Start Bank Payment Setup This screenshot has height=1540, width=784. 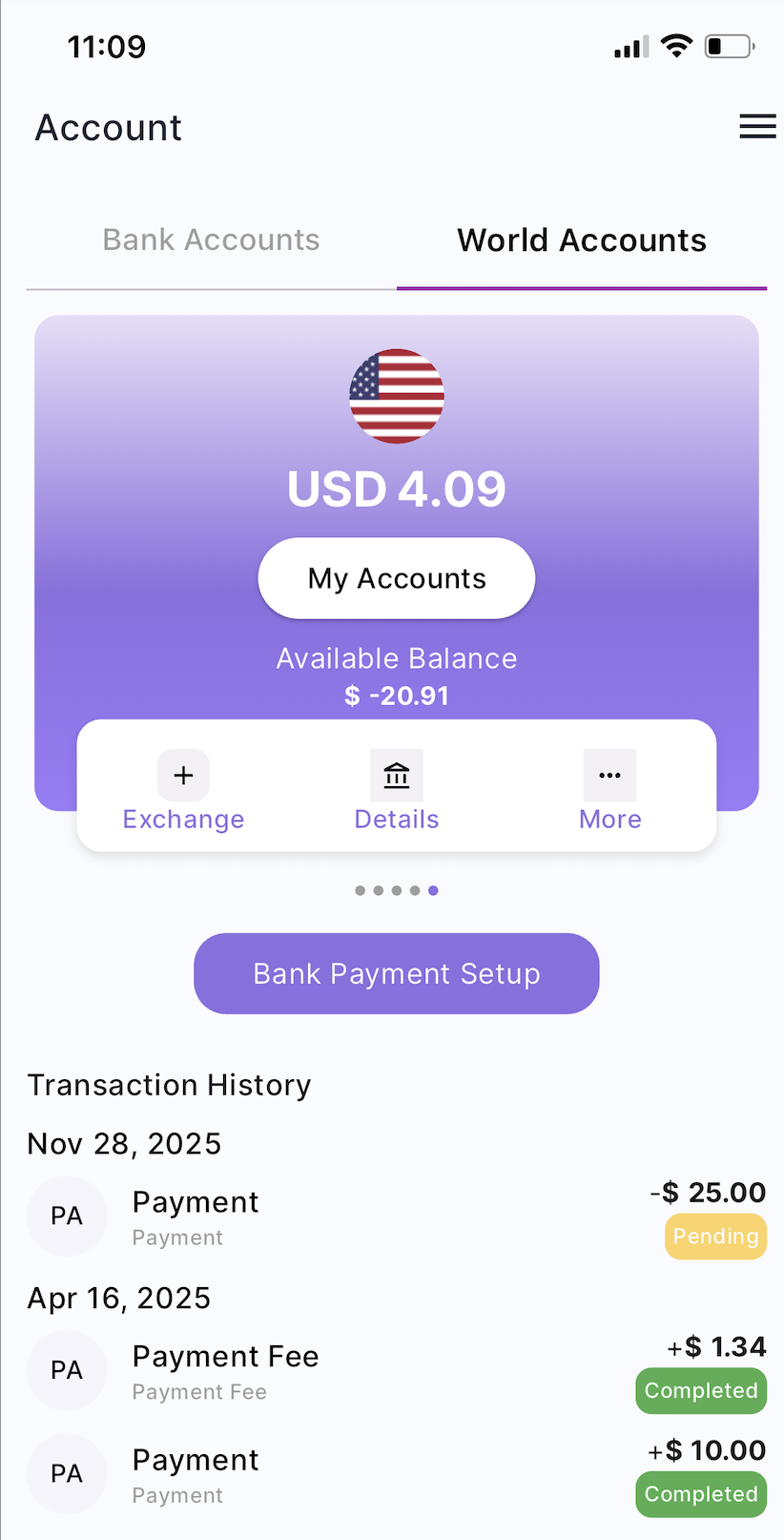(x=397, y=973)
